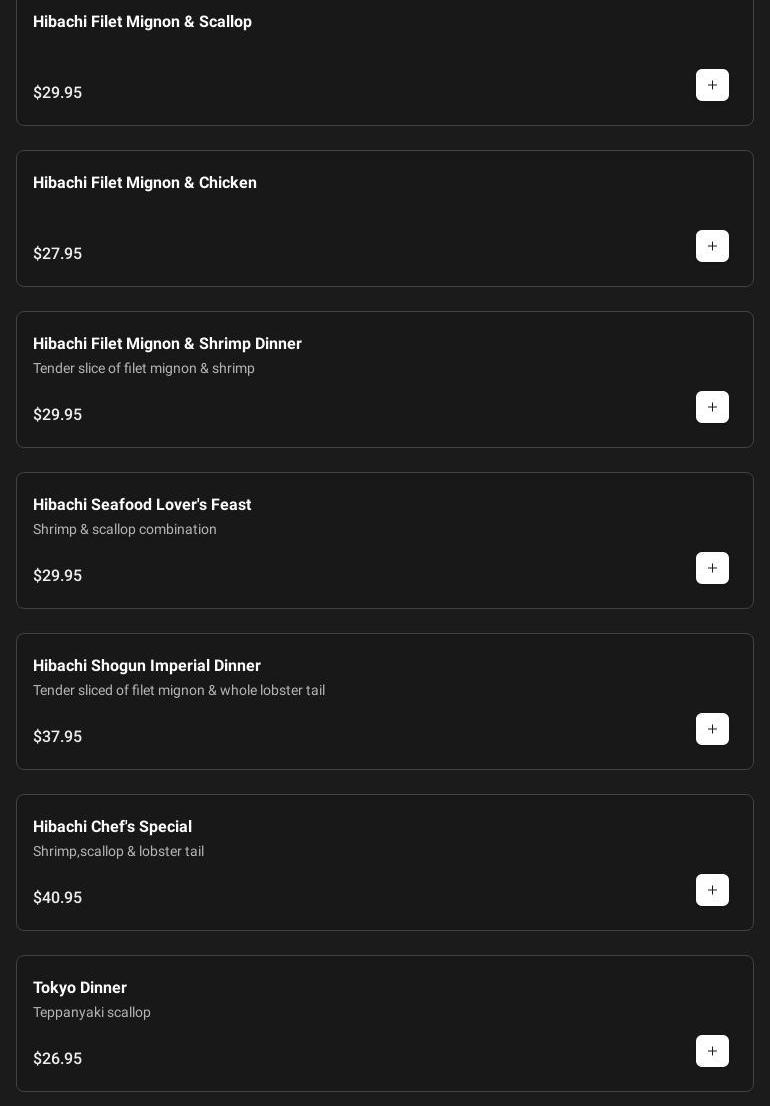Open the Tokyo Dinner item
The image size is (770, 1106).
point(80,988)
